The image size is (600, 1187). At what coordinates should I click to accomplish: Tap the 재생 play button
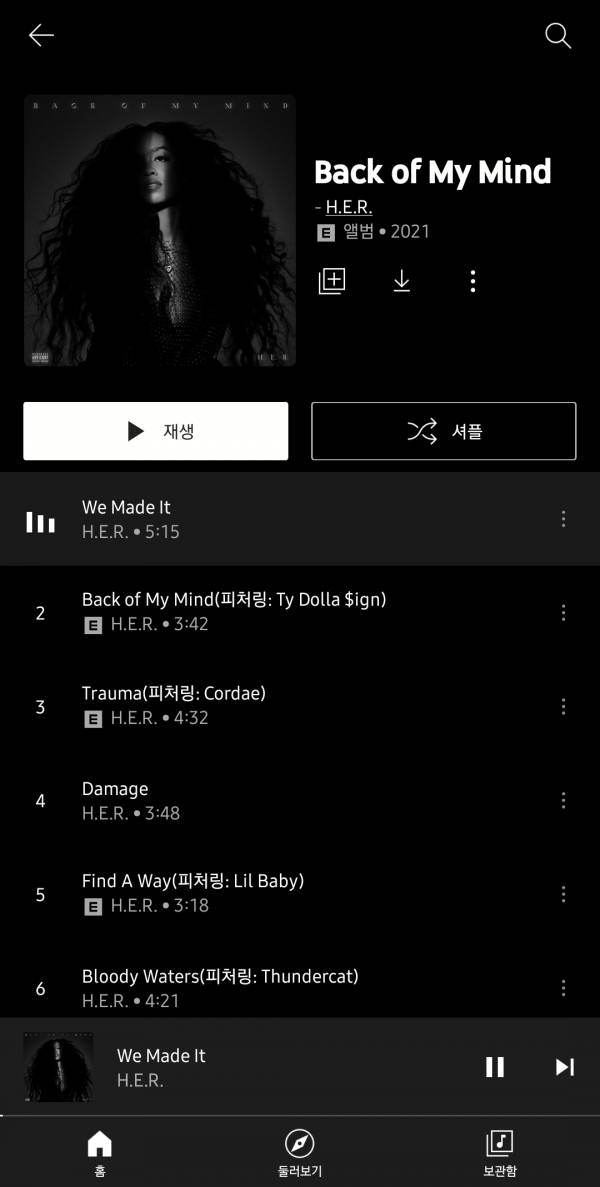pyautogui.click(x=156, y=431)
